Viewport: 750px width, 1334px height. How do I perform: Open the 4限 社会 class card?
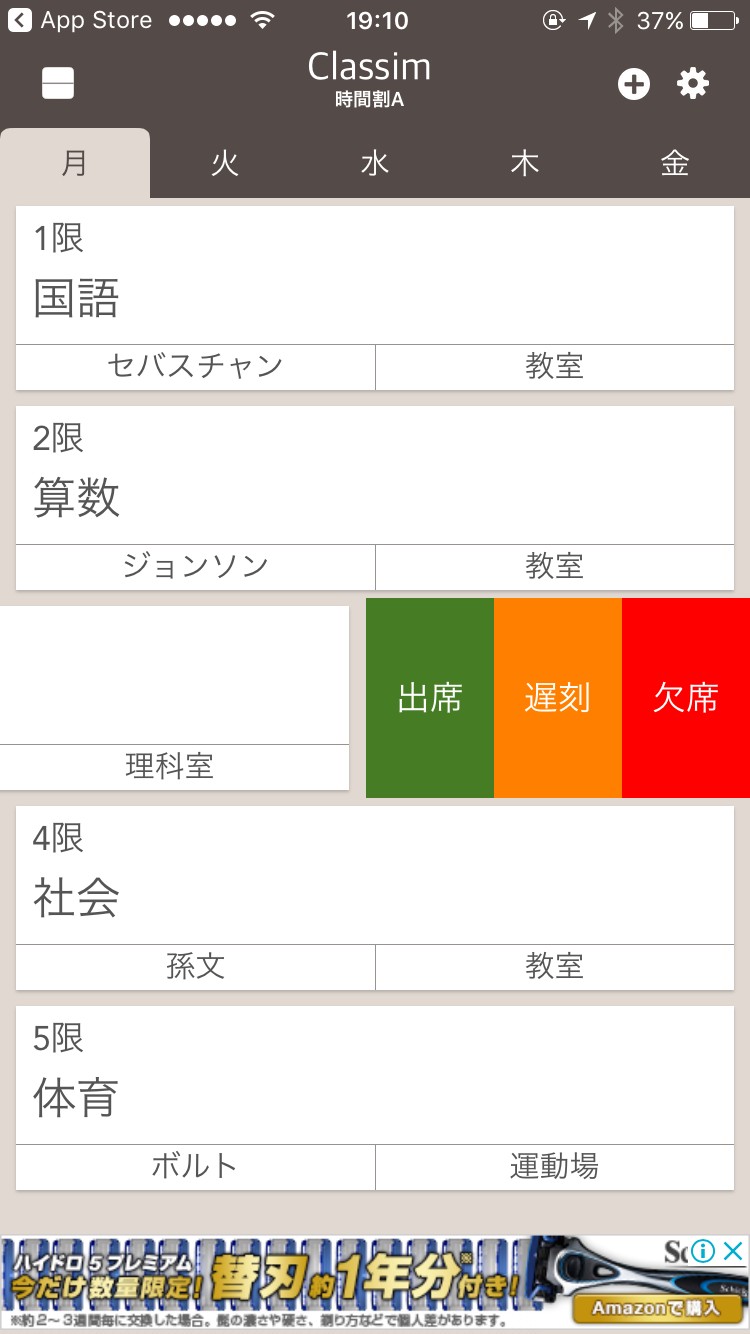pos(375,876)
